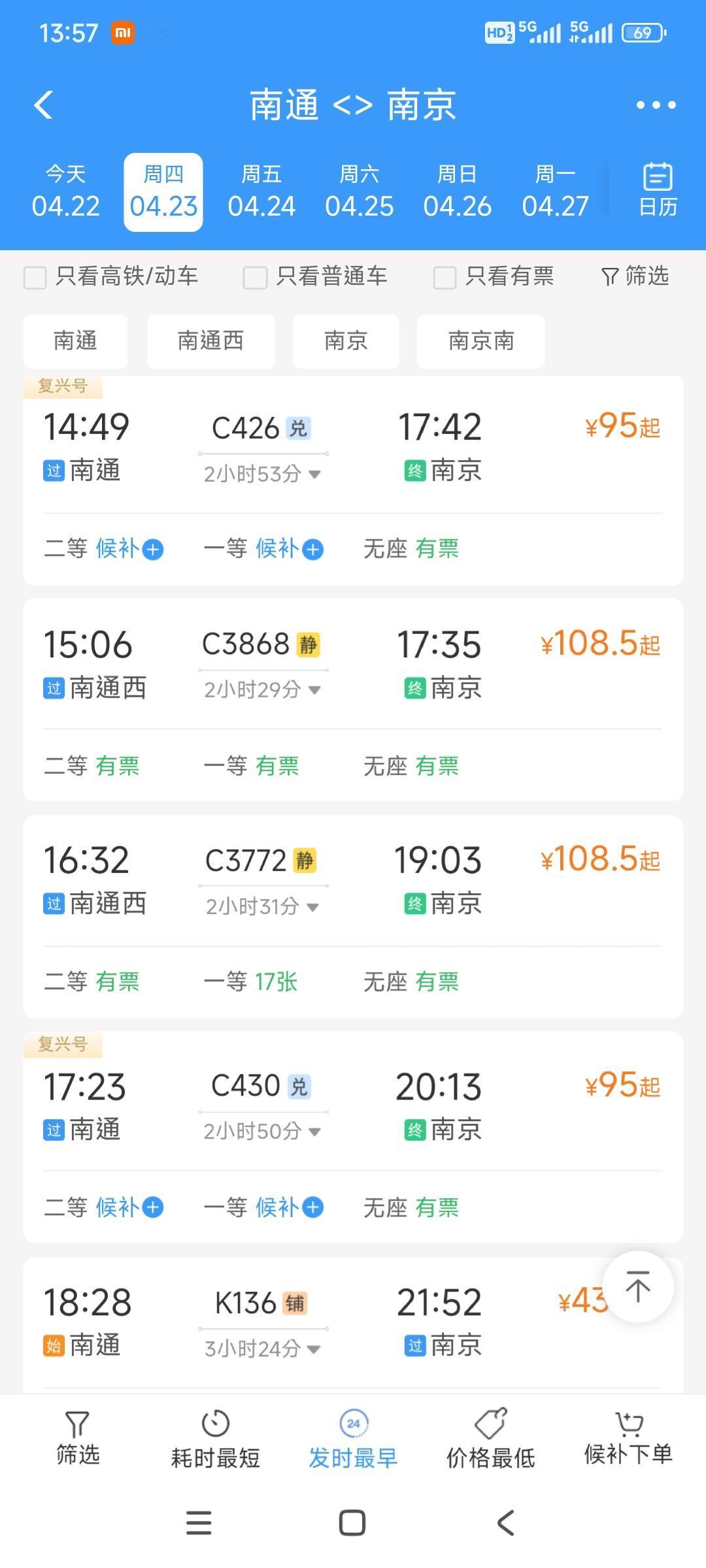The width and height of the screenshot is (706, 1568).
Task: Open train C3772 departing 16:32
Action: tap(353, 916)
